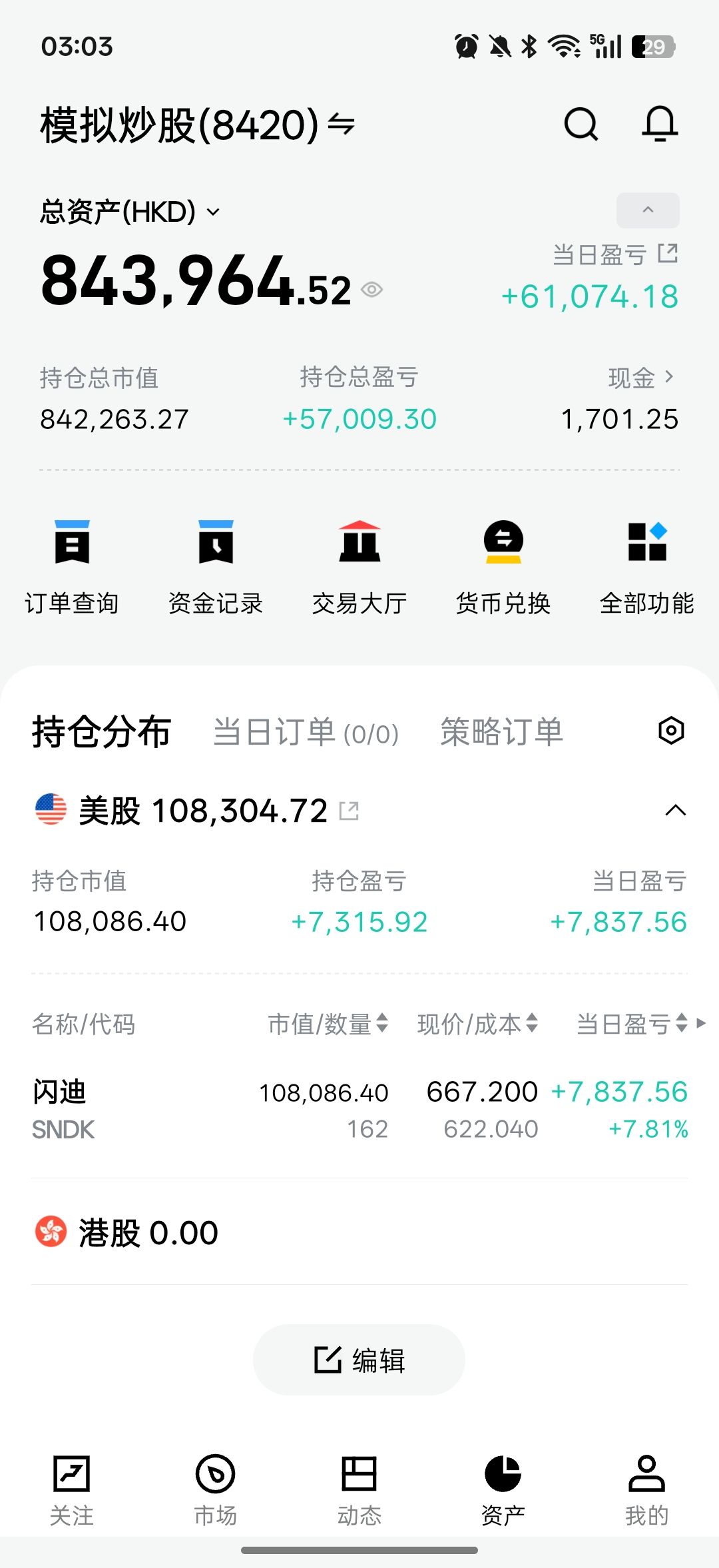
Task: Open 货币兑换 currency exchange
Action: click(x=503, y=566)
